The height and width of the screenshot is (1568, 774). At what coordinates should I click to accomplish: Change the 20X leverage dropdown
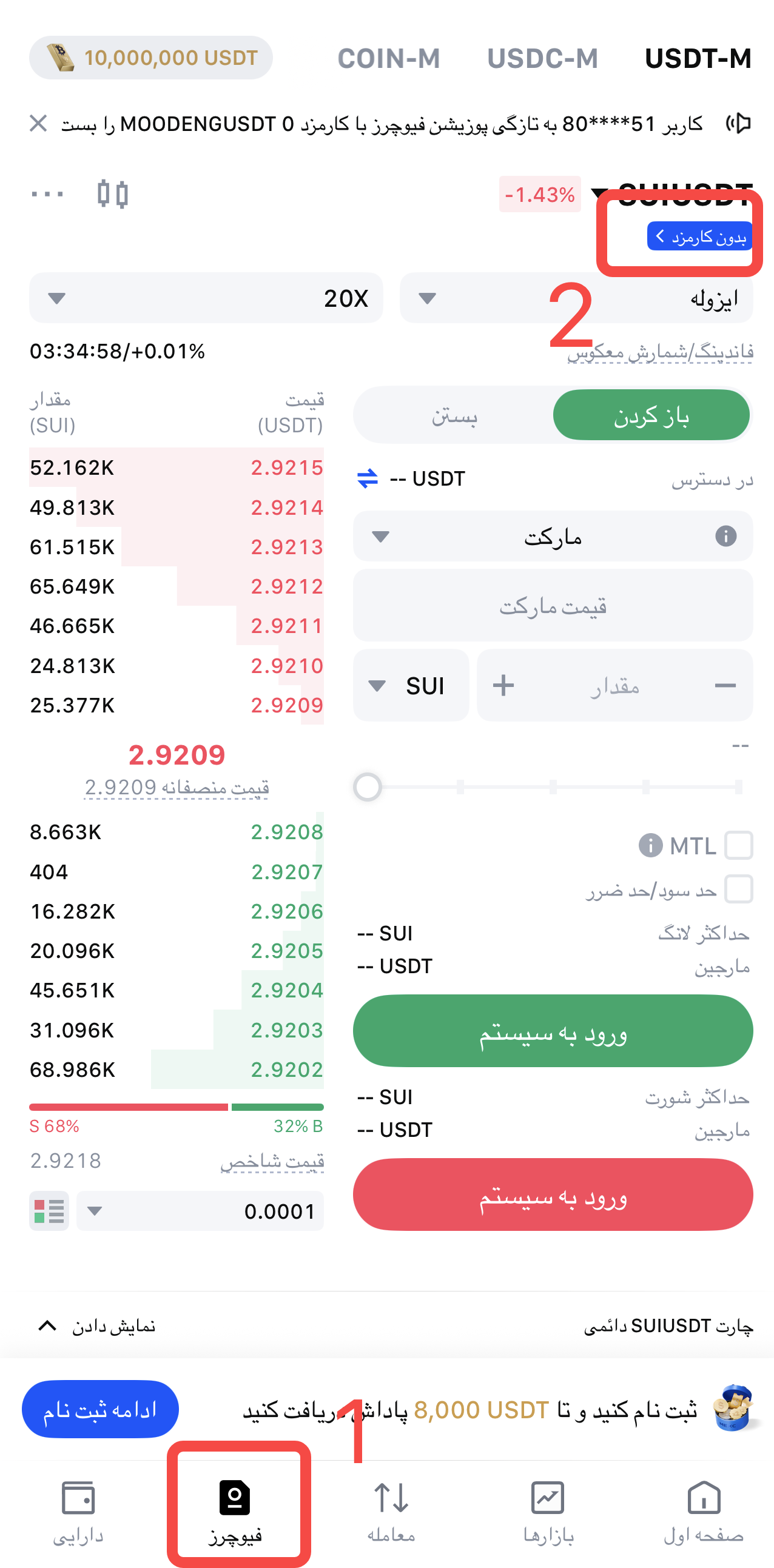[x=206, y=298]
